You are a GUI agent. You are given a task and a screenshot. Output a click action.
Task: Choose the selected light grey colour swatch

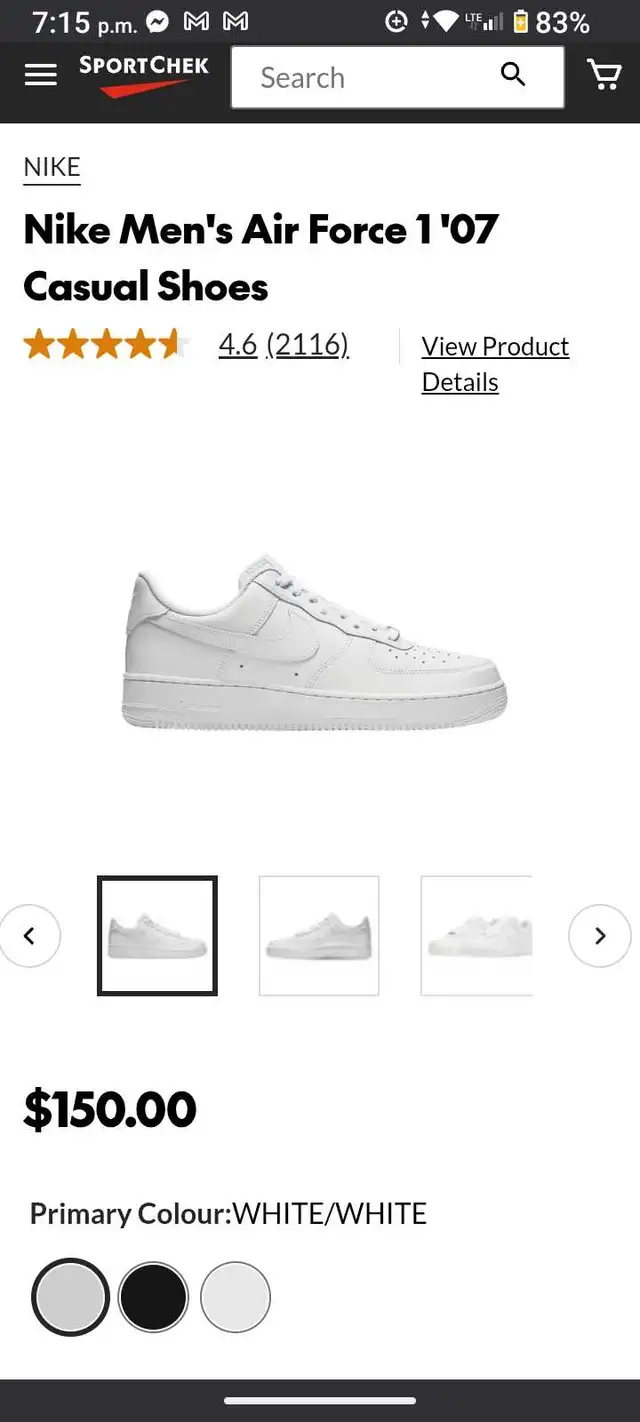pos(71,1297)
